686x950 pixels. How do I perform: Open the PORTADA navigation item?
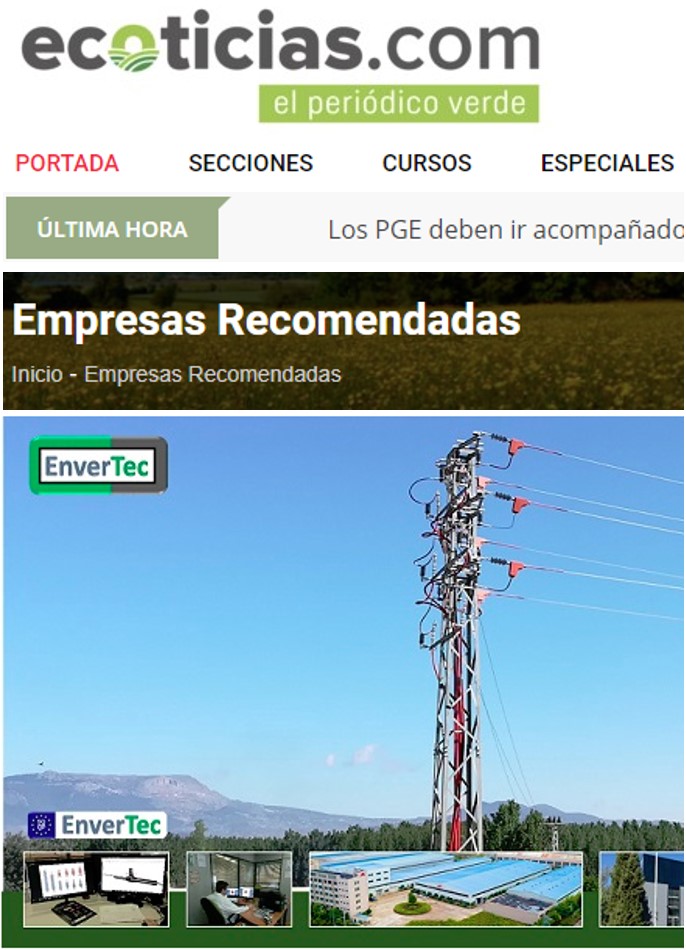[x=67, y=163]
